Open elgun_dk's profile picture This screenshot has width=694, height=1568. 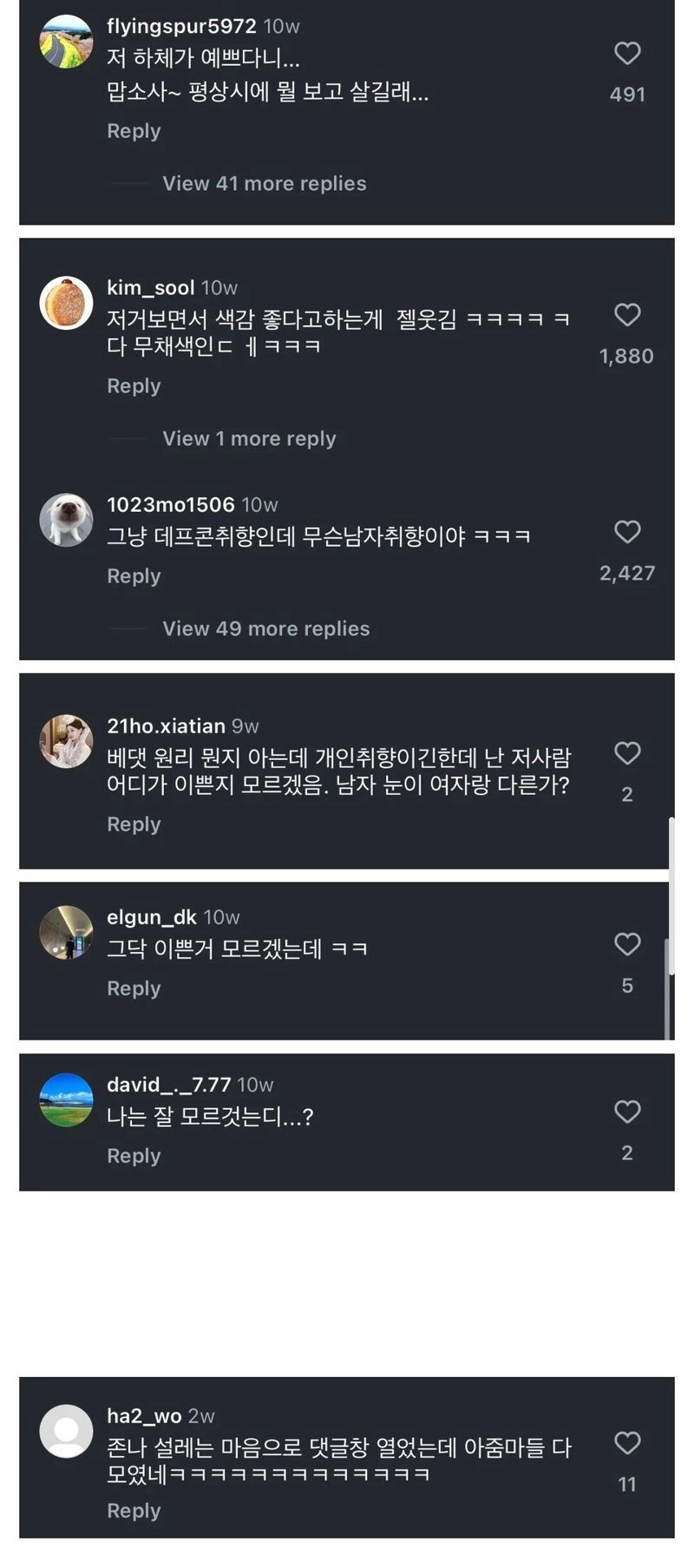(x=66, y=932)
